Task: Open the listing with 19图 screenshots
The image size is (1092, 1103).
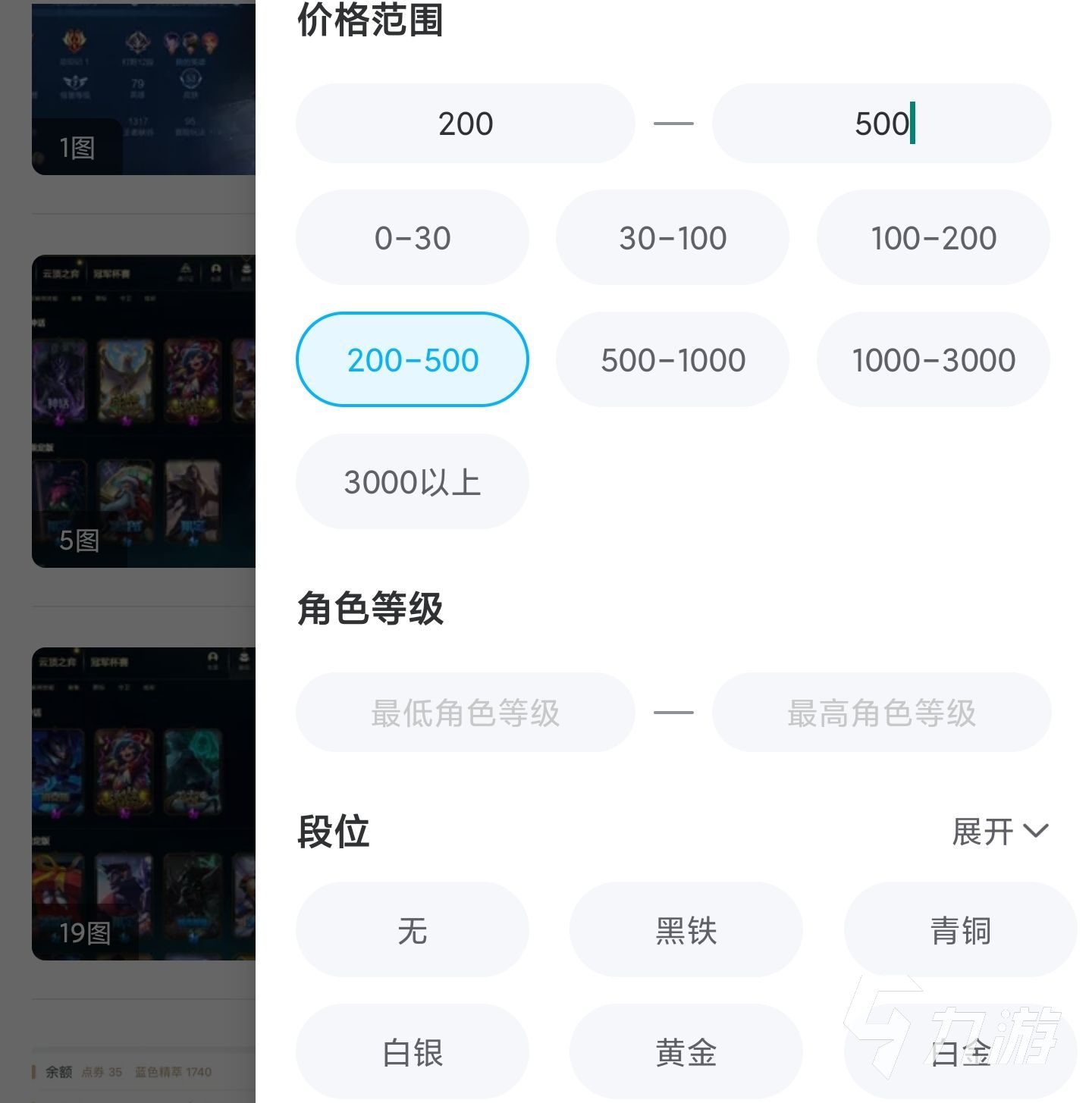Action: (144, 804)
